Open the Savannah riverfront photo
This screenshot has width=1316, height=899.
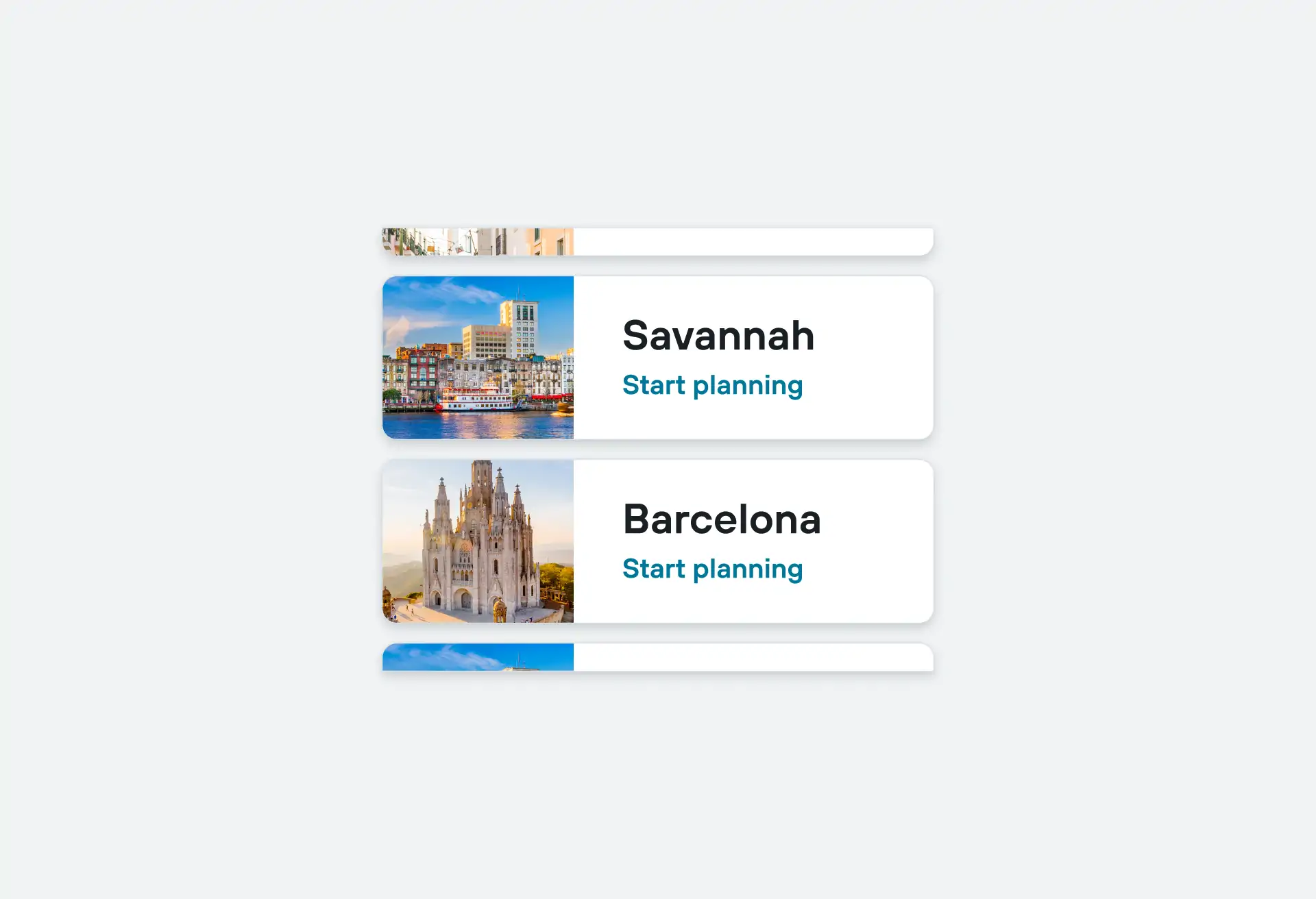pos(478,358)
